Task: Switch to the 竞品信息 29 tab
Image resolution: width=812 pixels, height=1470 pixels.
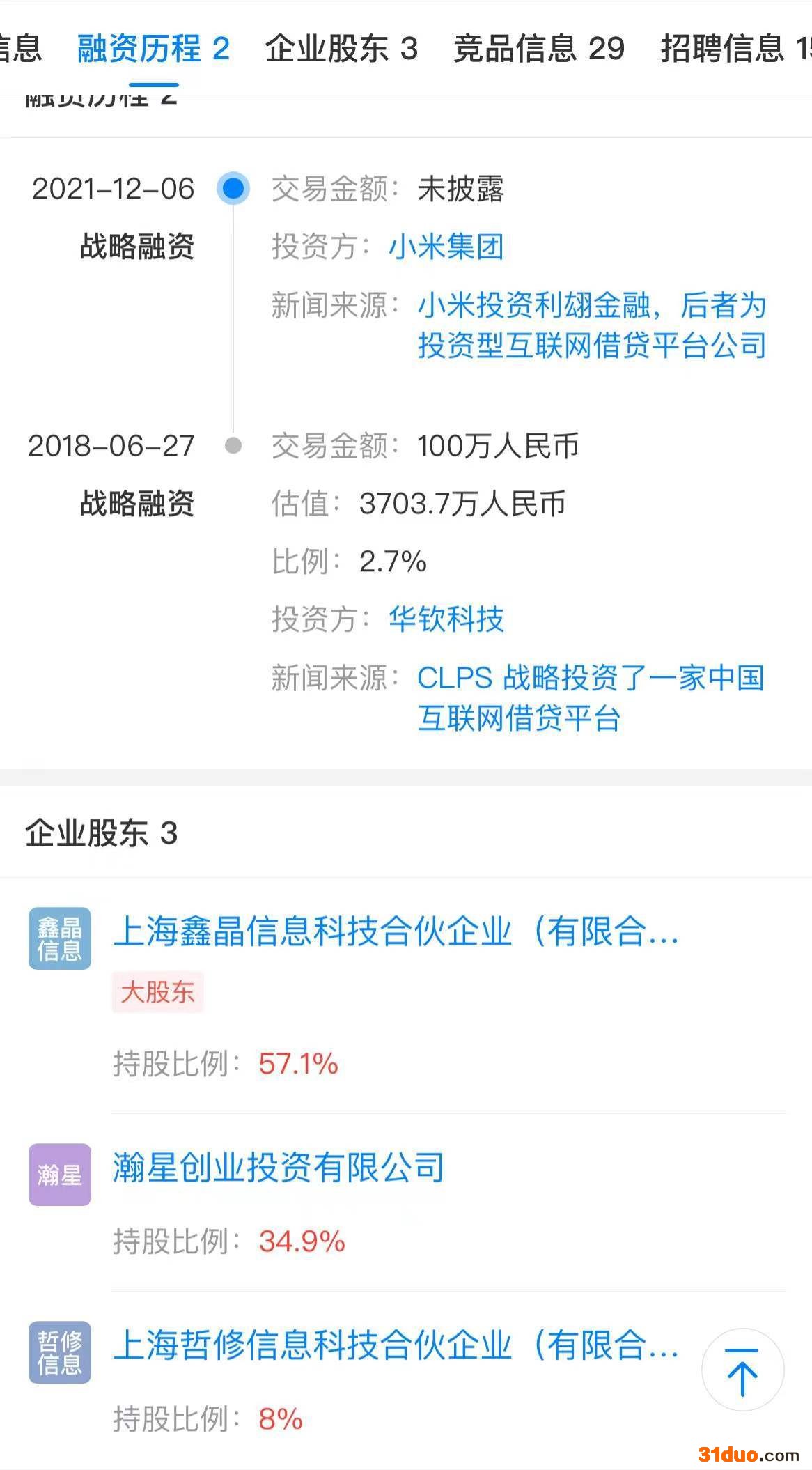Action: pyautogui.click(x=538, y=49)
